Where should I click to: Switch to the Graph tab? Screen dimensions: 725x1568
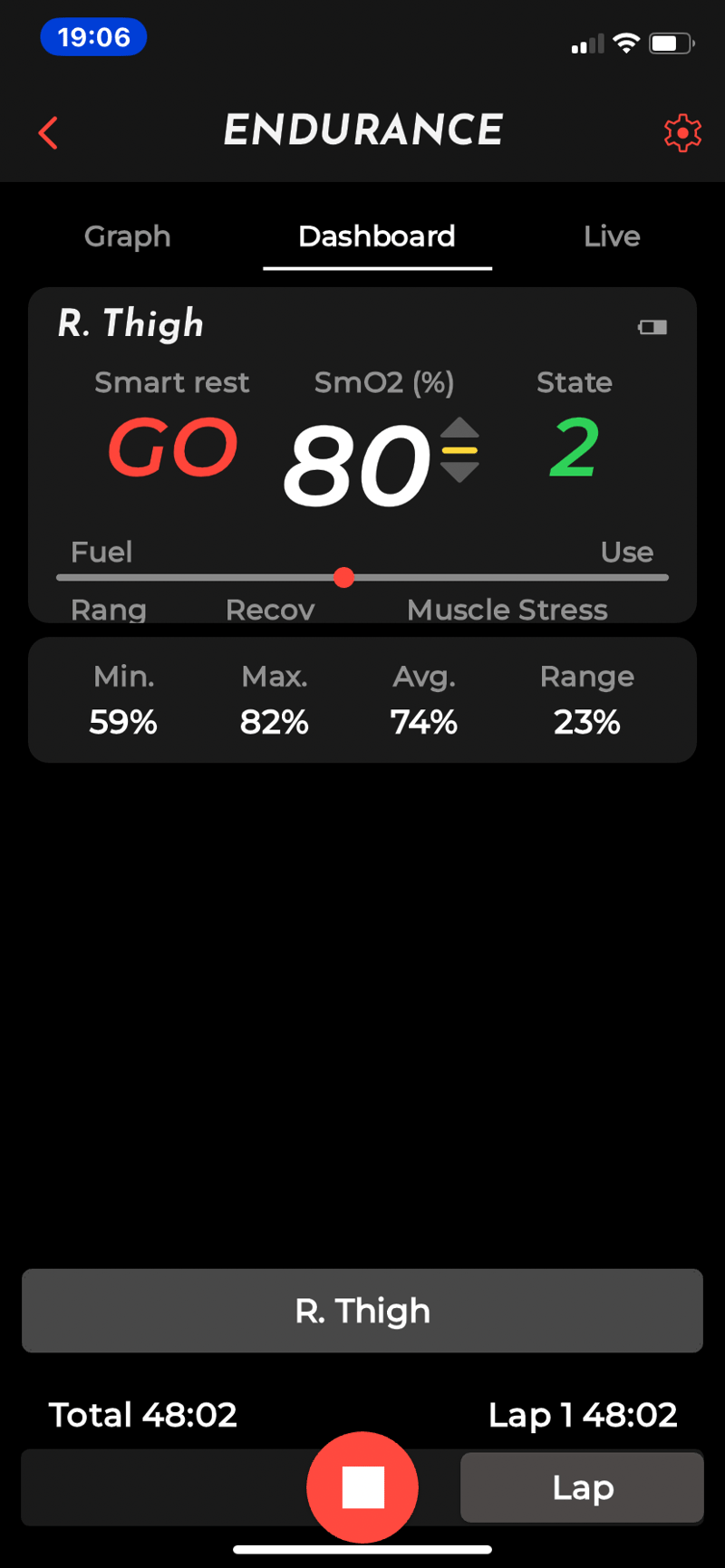click(127, 236)
